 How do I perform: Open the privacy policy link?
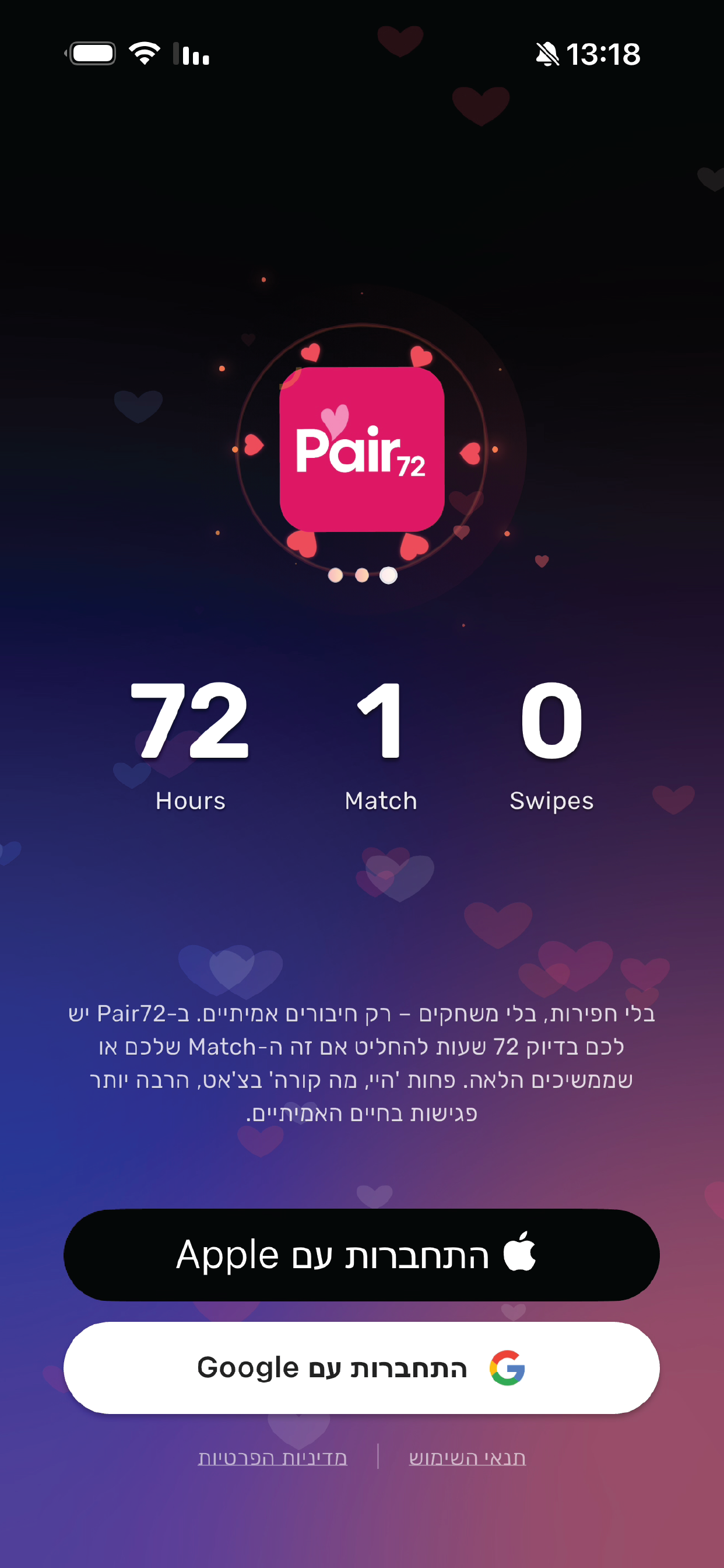(273, 1457)
